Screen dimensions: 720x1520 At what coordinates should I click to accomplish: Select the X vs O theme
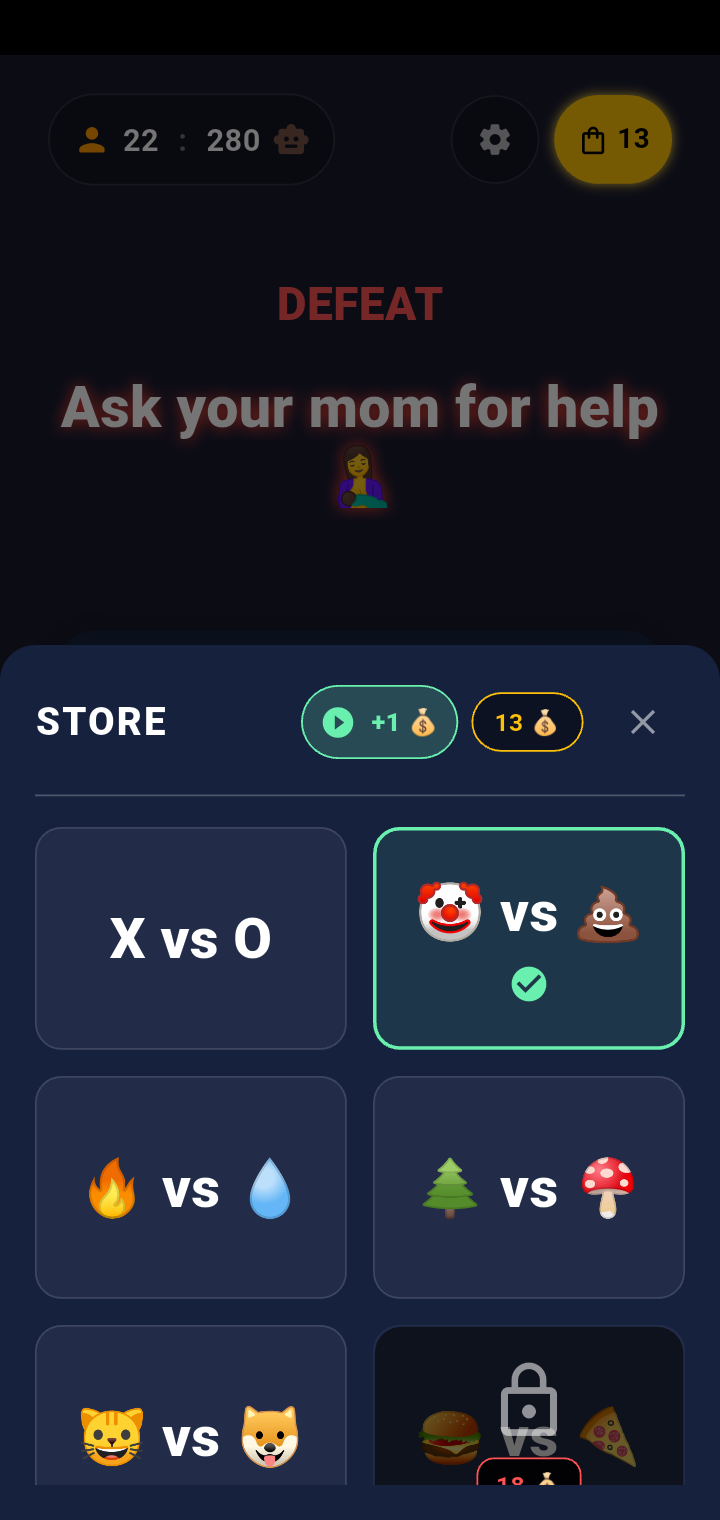191,938
